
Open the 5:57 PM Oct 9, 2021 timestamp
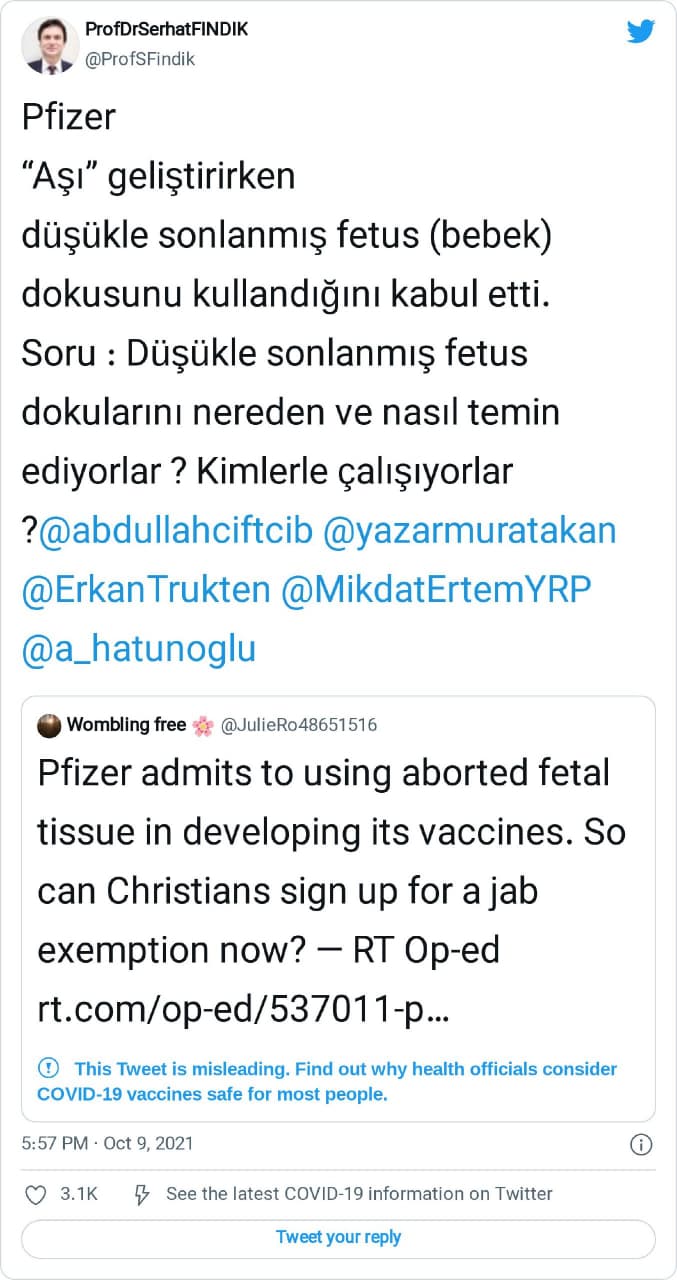107,1142
